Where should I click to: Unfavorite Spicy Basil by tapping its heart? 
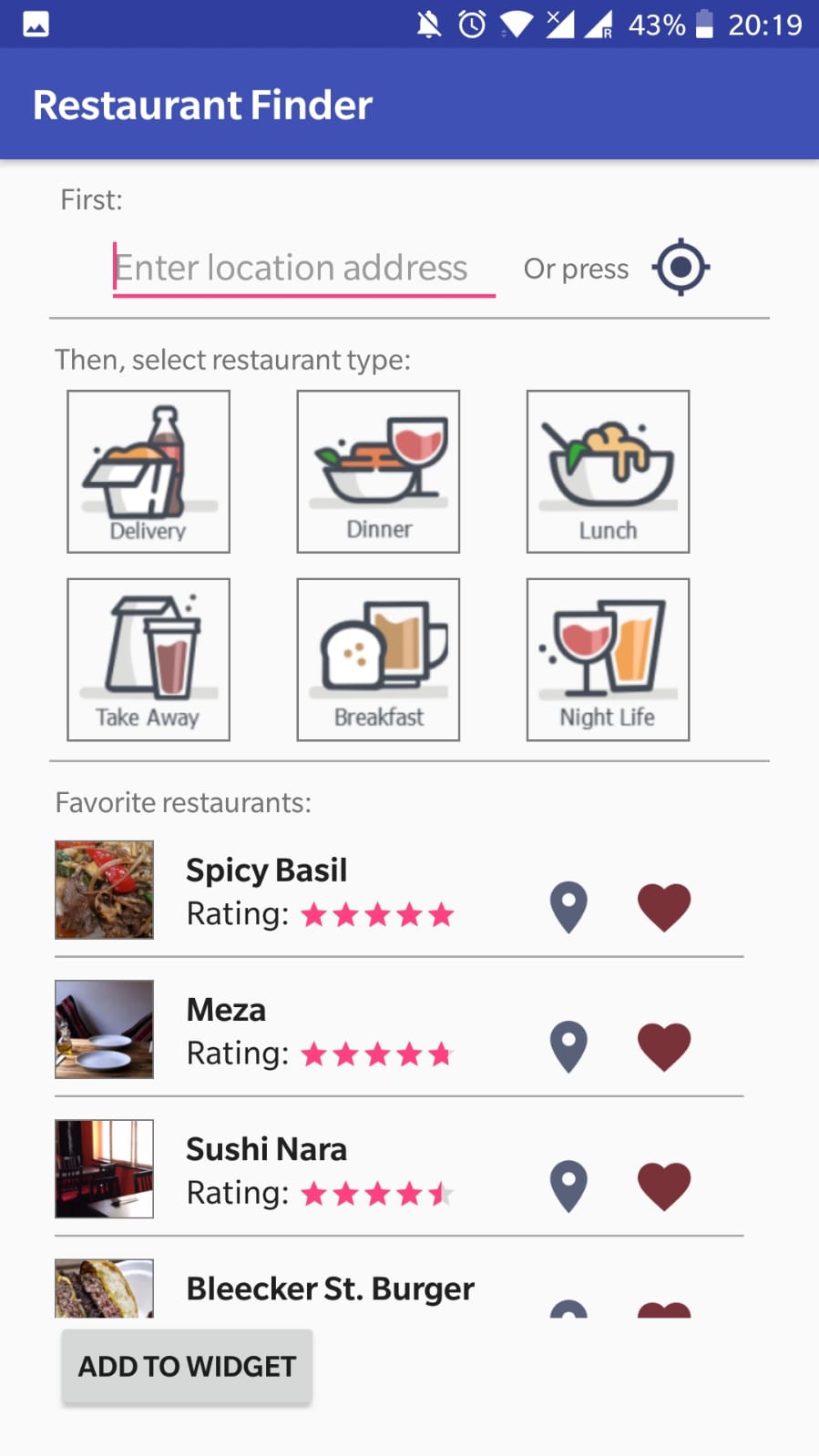click(663, 905)
